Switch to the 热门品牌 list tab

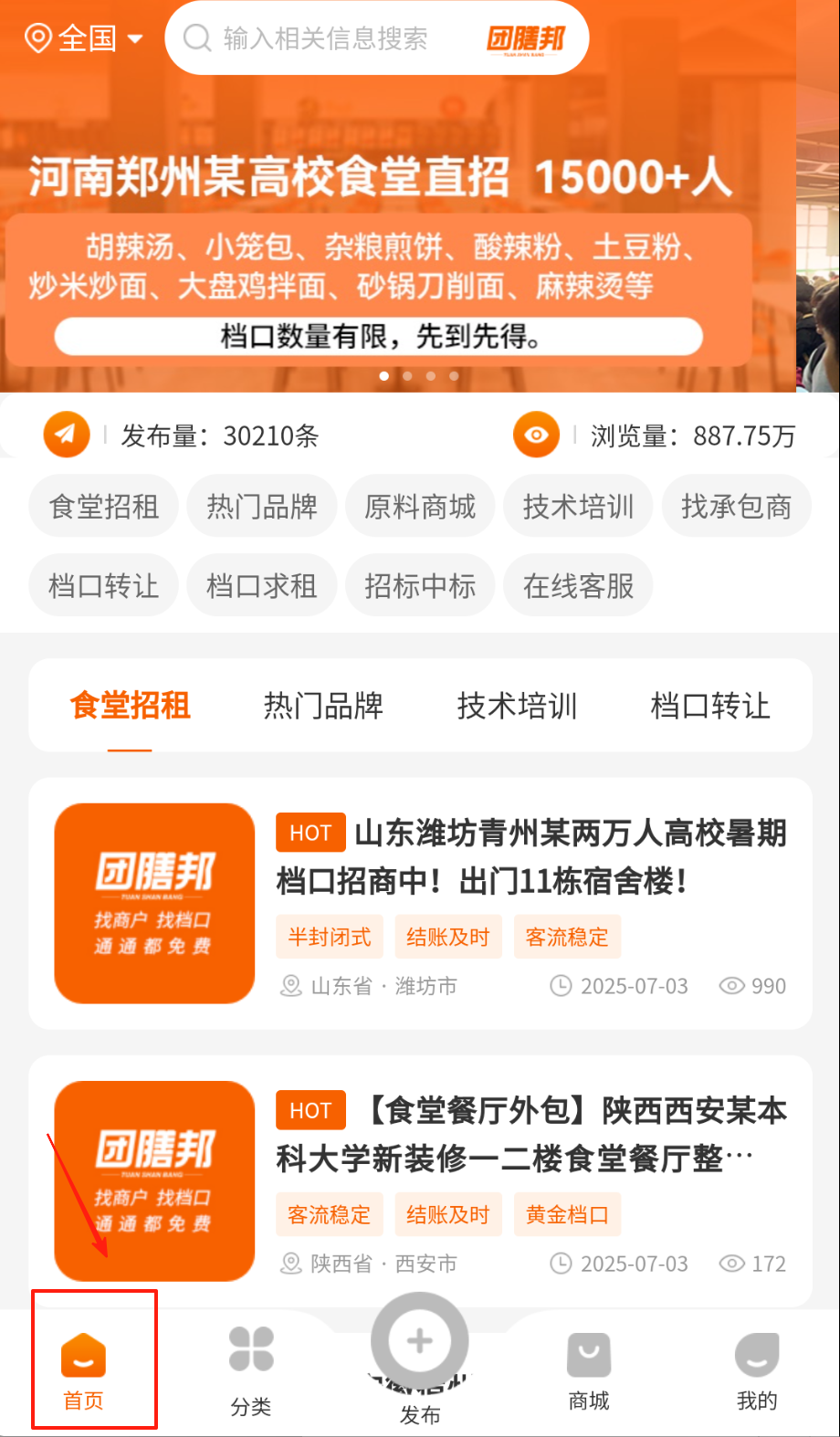(x=323, y=706)
